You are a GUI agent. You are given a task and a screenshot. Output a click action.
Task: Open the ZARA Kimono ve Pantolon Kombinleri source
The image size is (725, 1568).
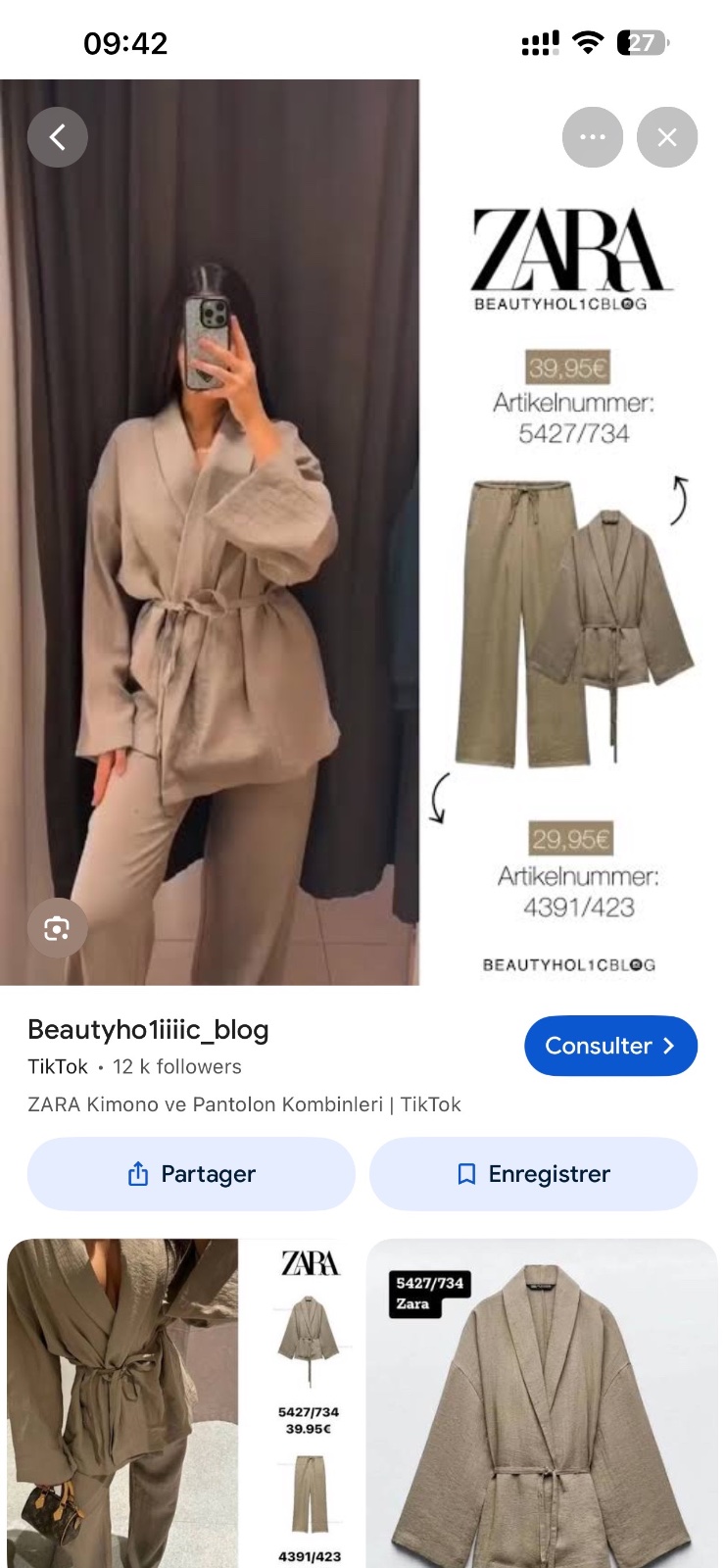pos(244,1104)
